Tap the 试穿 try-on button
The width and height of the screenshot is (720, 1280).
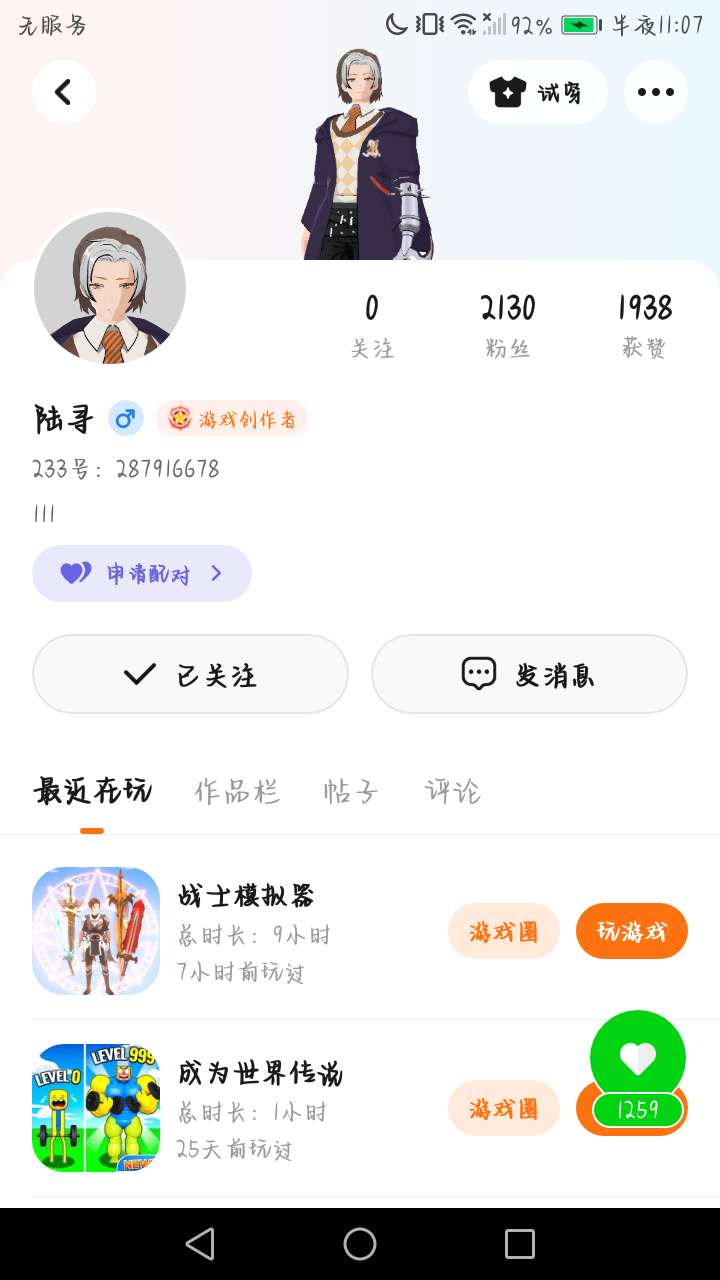click(537, 92)
